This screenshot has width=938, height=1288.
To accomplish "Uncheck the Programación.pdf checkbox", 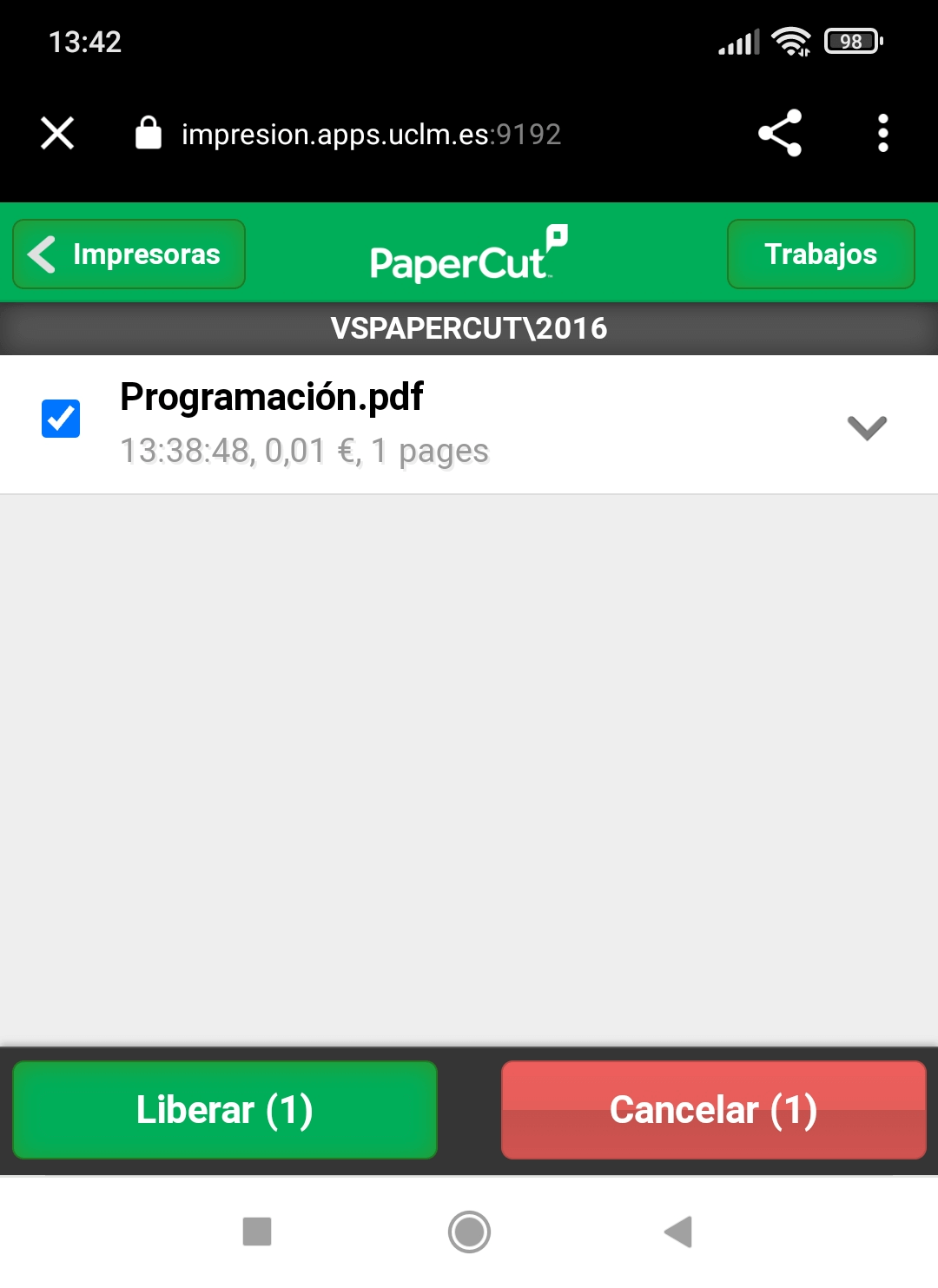I will pyautogui.click(x=61, y=419).
